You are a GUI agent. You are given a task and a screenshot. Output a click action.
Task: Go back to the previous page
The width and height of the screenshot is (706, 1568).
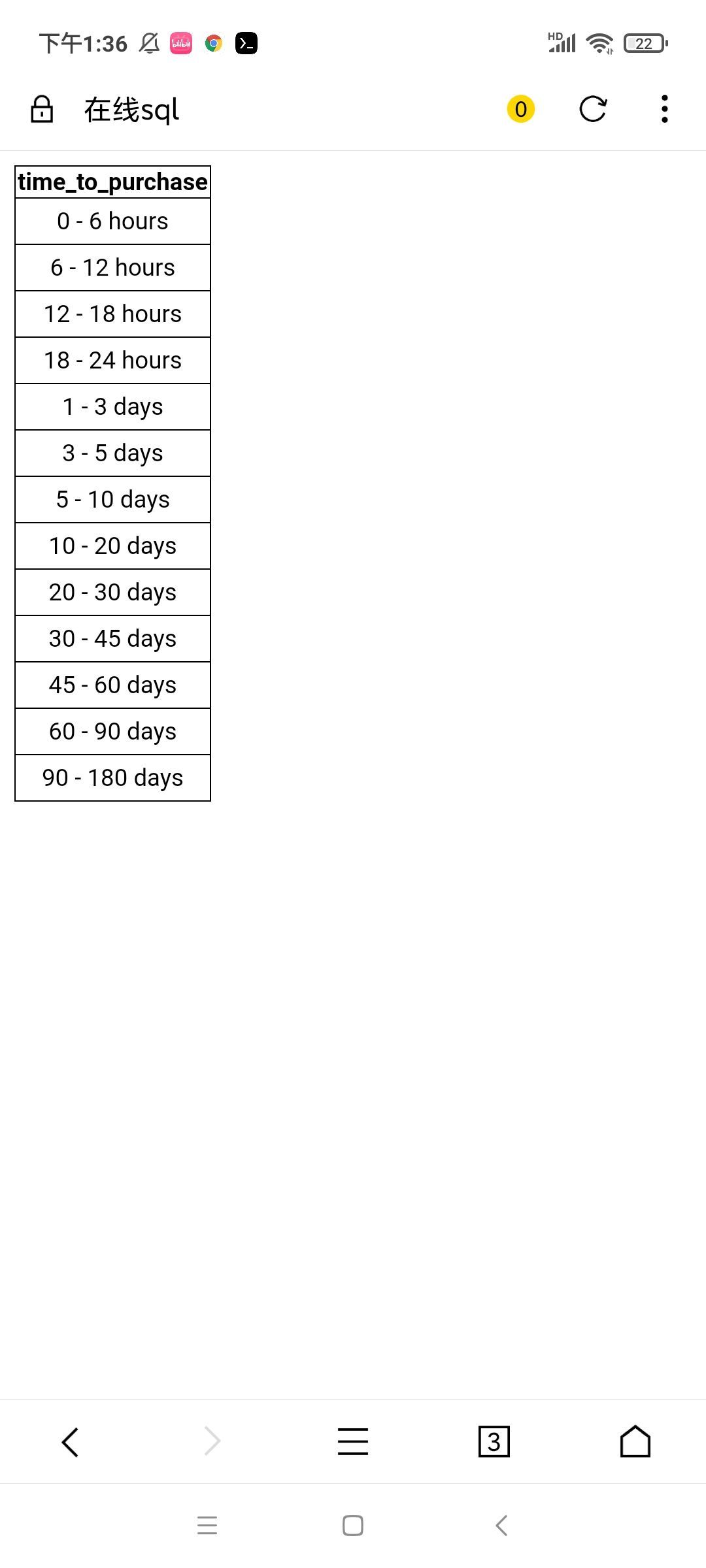point(71,1441)
